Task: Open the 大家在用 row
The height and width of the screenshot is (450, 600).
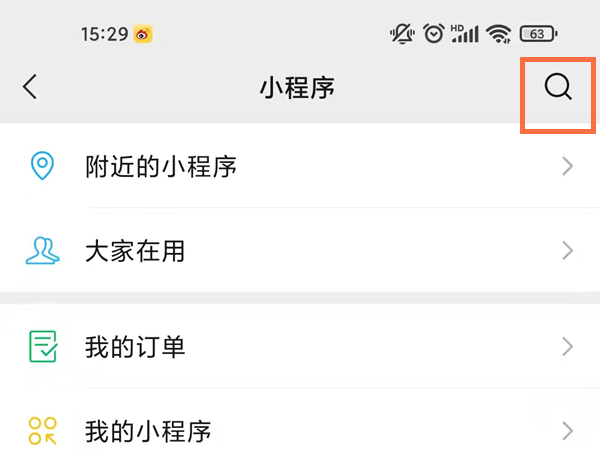Action: (300, 250)
